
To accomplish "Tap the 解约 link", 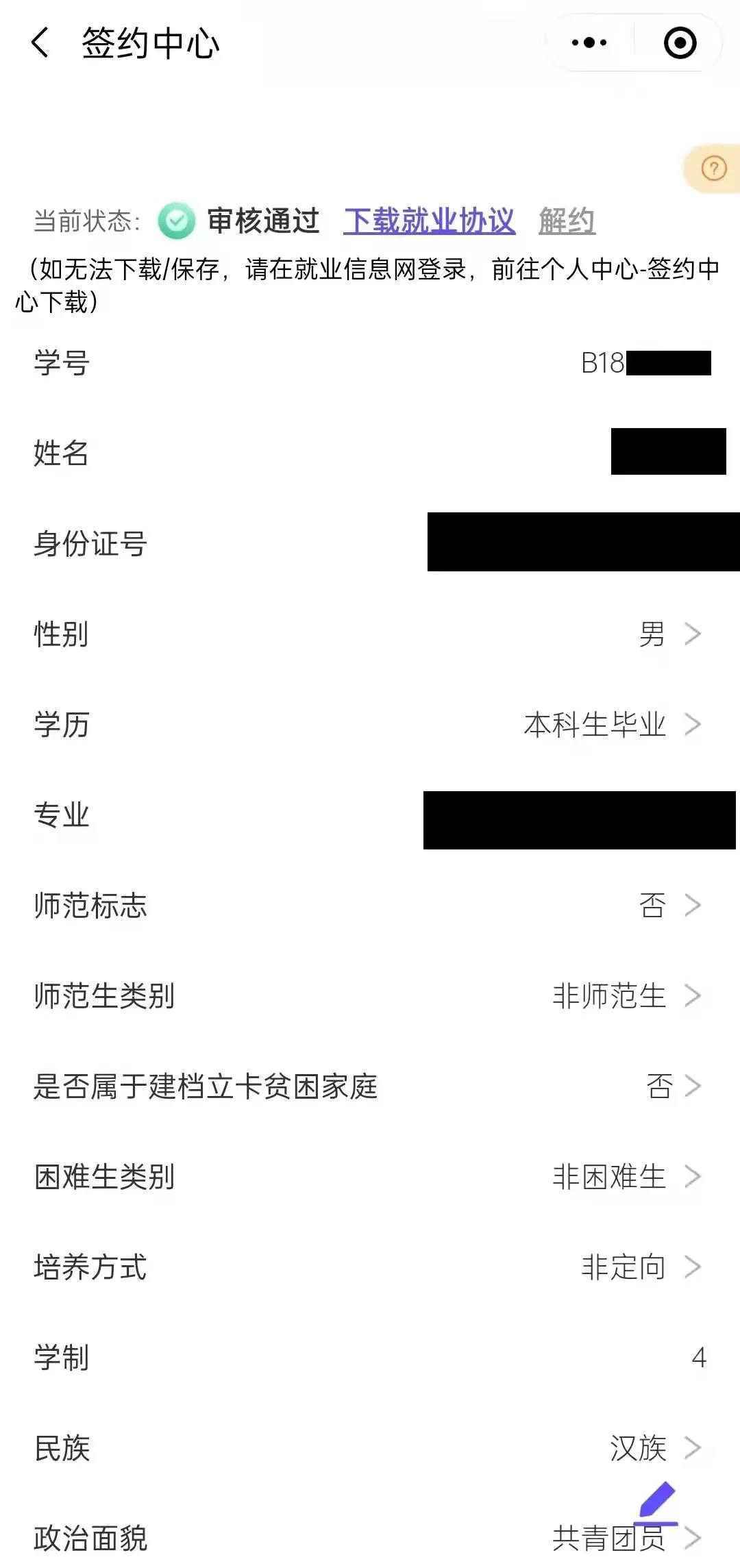I will click(567, 221).
